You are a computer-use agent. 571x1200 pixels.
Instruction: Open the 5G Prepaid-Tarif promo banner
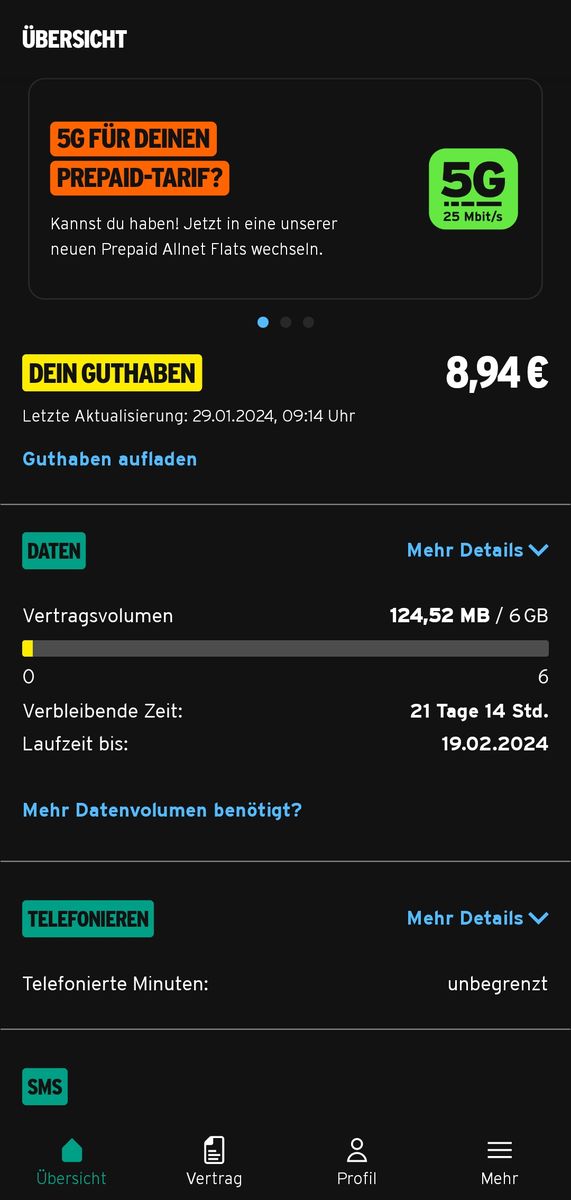click(x=285, y=189)
